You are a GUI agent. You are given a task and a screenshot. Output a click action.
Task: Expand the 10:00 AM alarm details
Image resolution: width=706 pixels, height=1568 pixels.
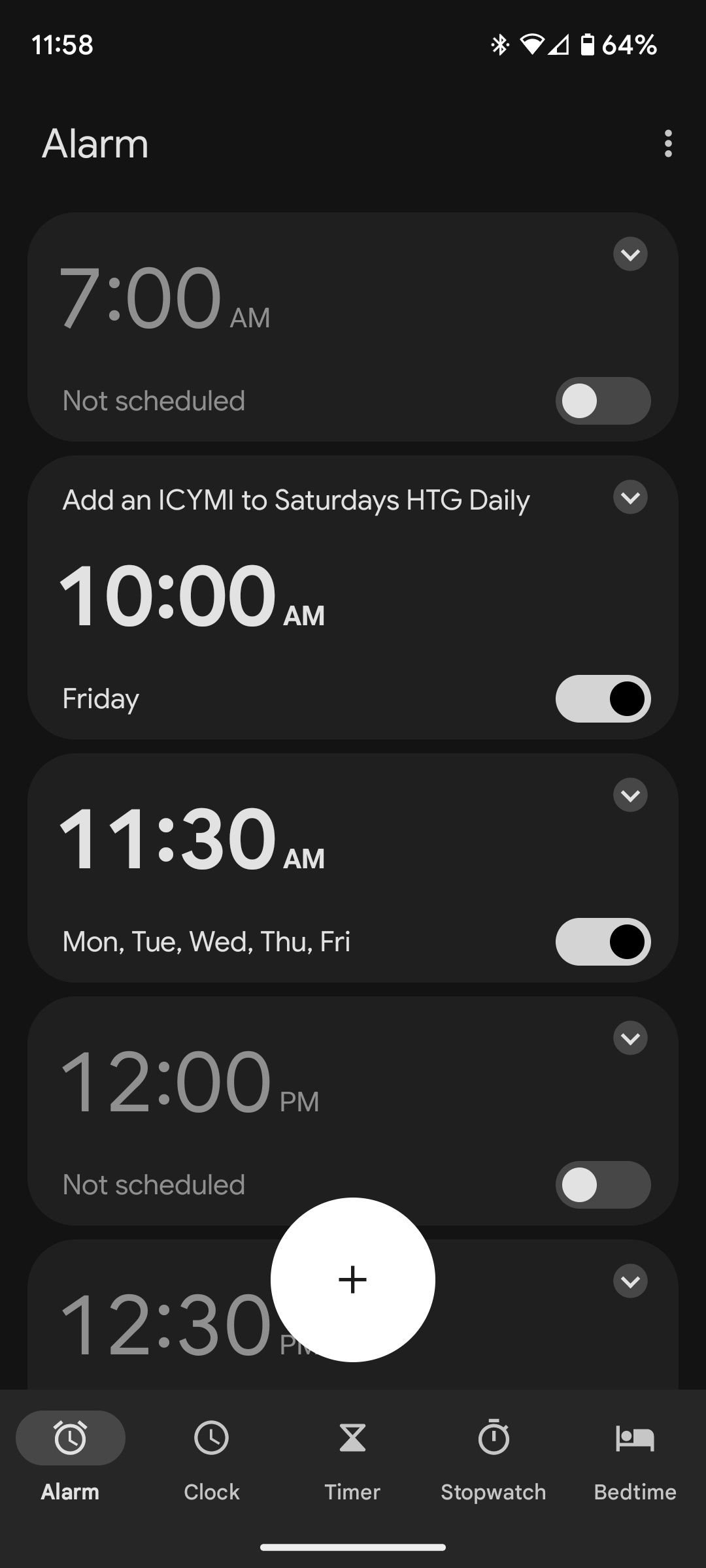630,497
